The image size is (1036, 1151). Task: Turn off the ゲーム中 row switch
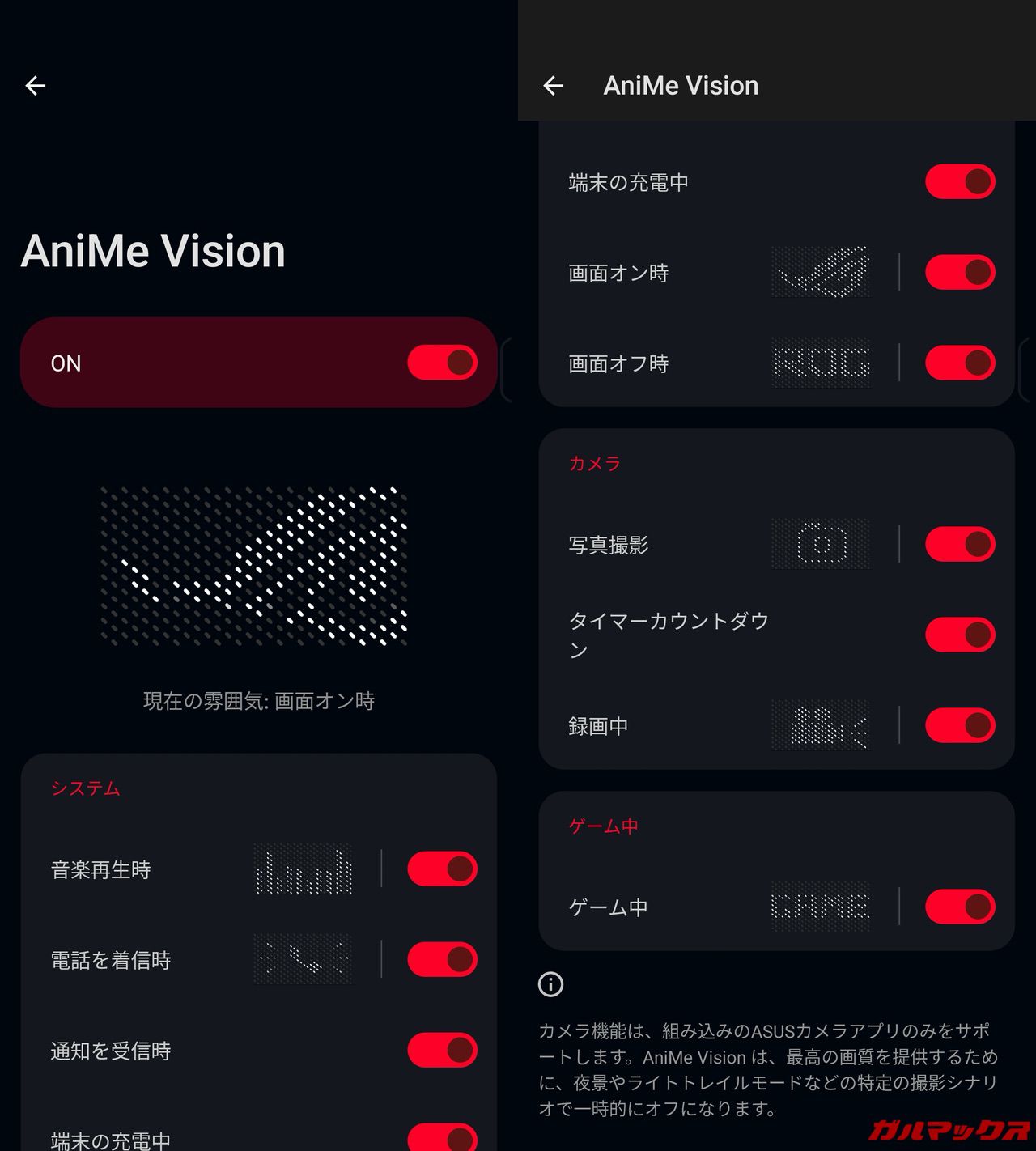pos(960,907)
